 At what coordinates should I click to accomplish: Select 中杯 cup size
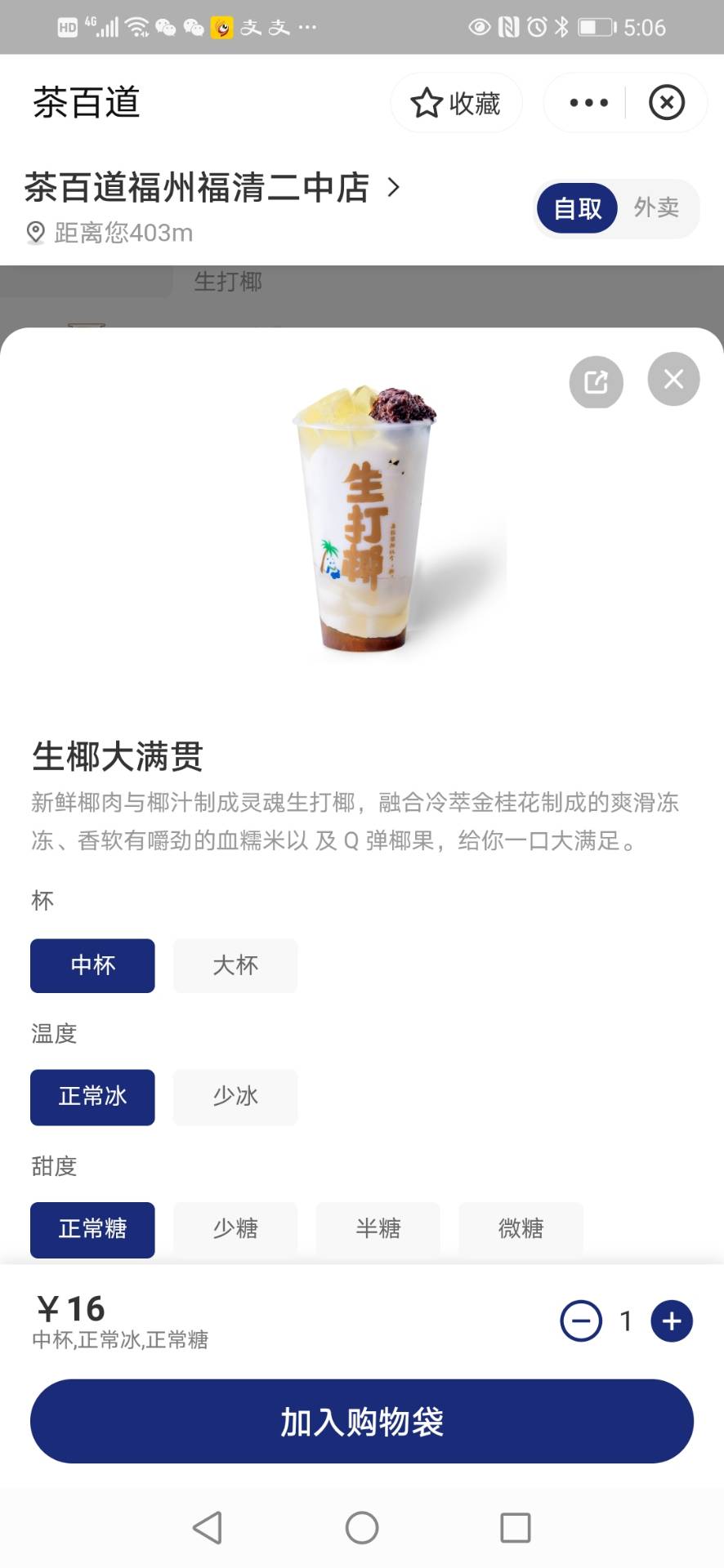click(x=92, y=965)
